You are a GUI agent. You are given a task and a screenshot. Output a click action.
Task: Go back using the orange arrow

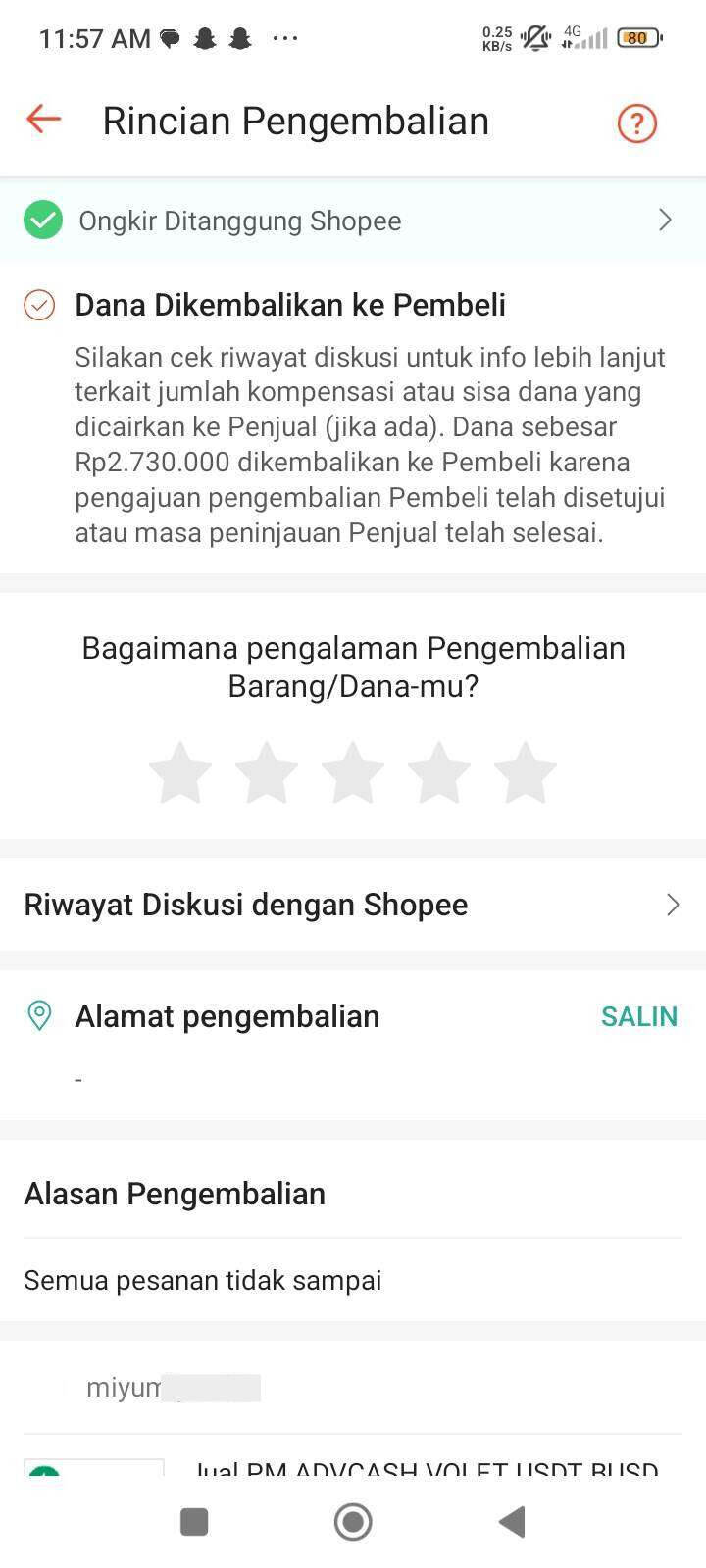pyautogui.click(x=43, y=121)
